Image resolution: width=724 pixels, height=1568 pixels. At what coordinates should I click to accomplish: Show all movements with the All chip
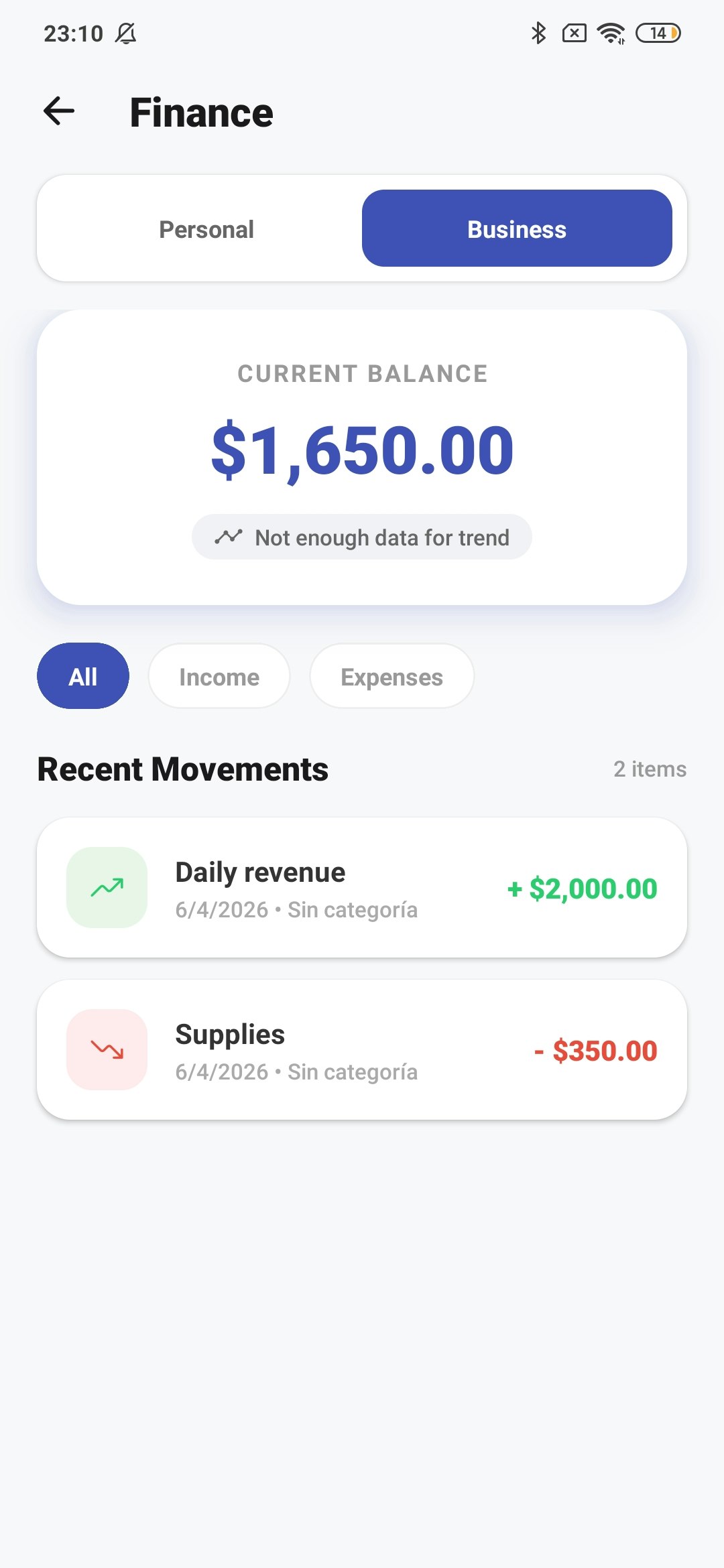point(82,676)
